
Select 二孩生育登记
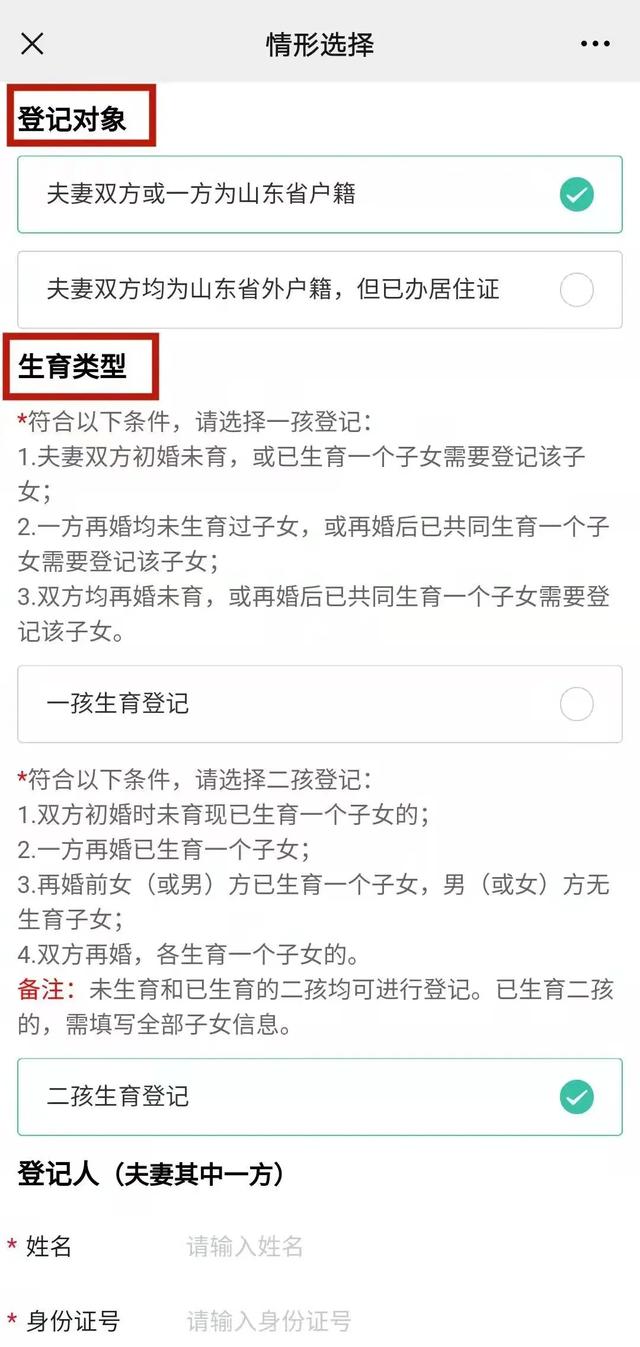coord(320,1097)
